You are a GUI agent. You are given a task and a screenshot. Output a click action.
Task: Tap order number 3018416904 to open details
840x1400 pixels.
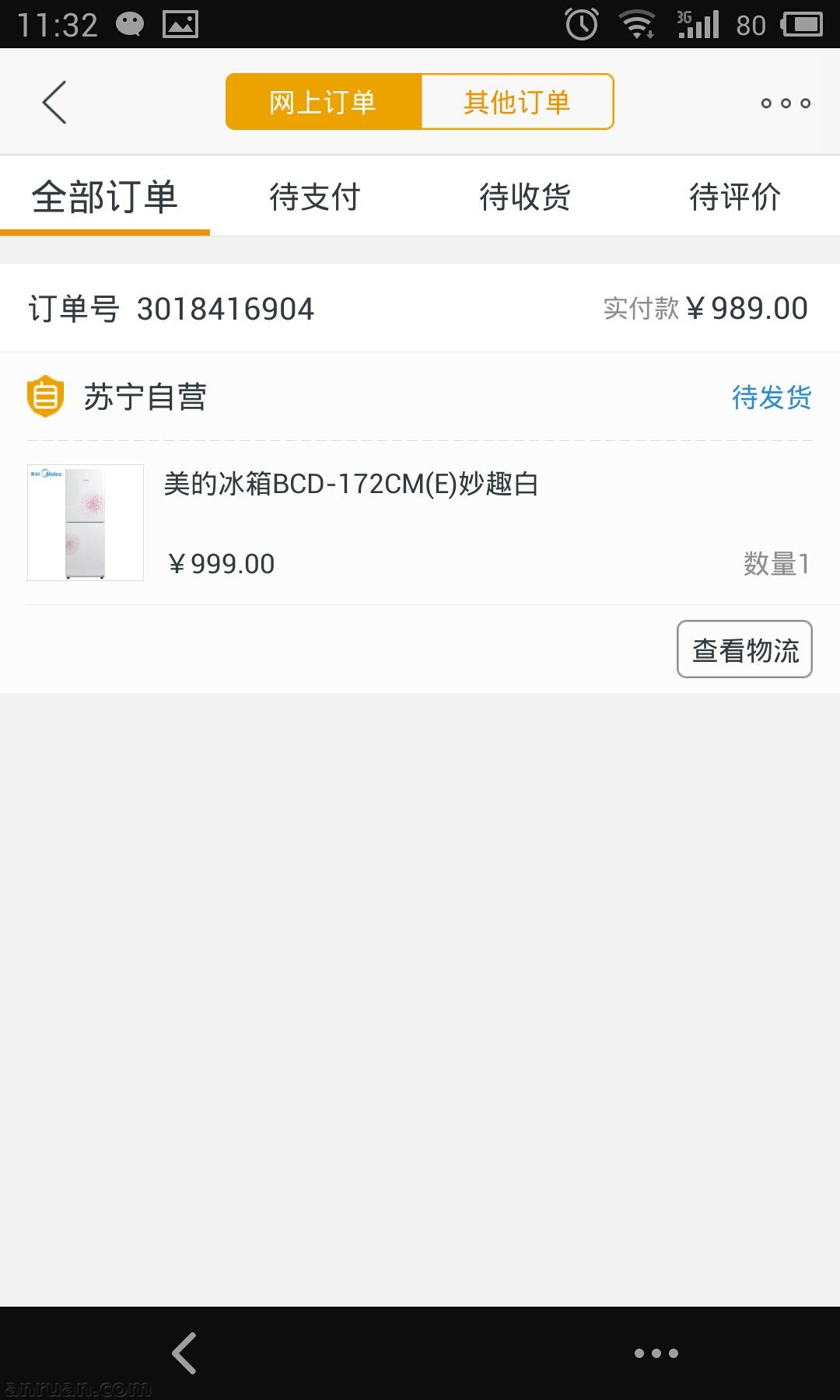(224, 308)
